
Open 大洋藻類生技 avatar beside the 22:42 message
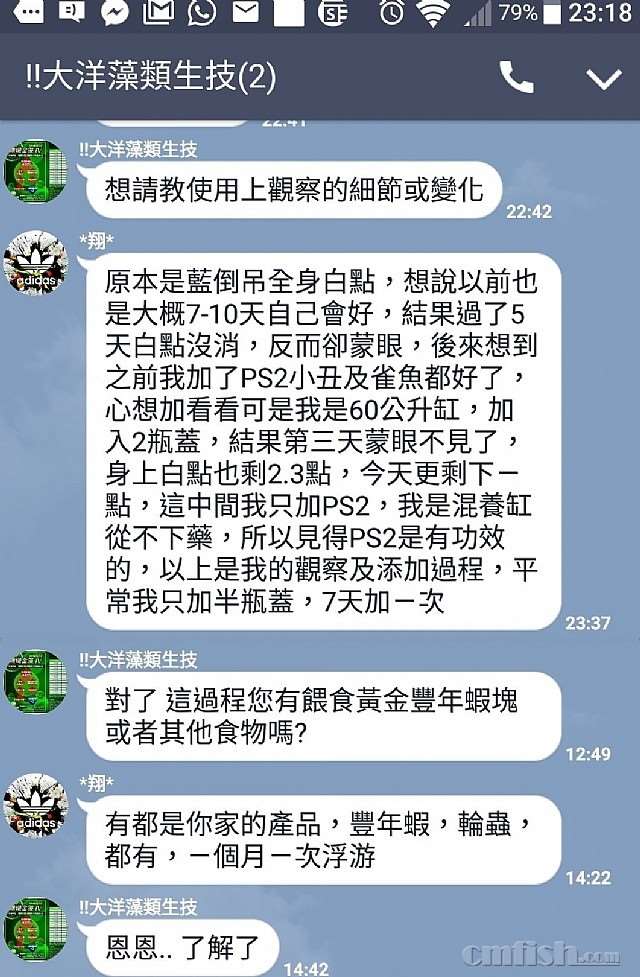click(x=37, y=170)
